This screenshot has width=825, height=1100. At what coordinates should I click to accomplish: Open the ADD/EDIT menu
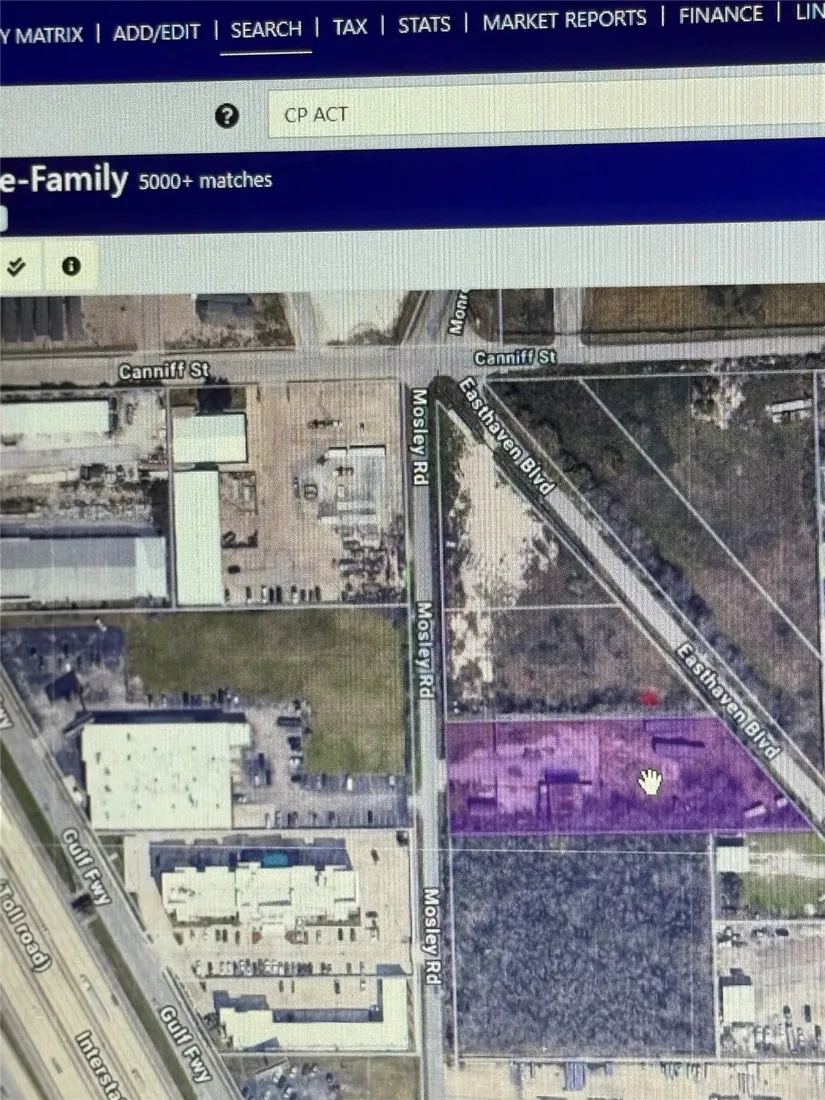click(x=156, y=31)
